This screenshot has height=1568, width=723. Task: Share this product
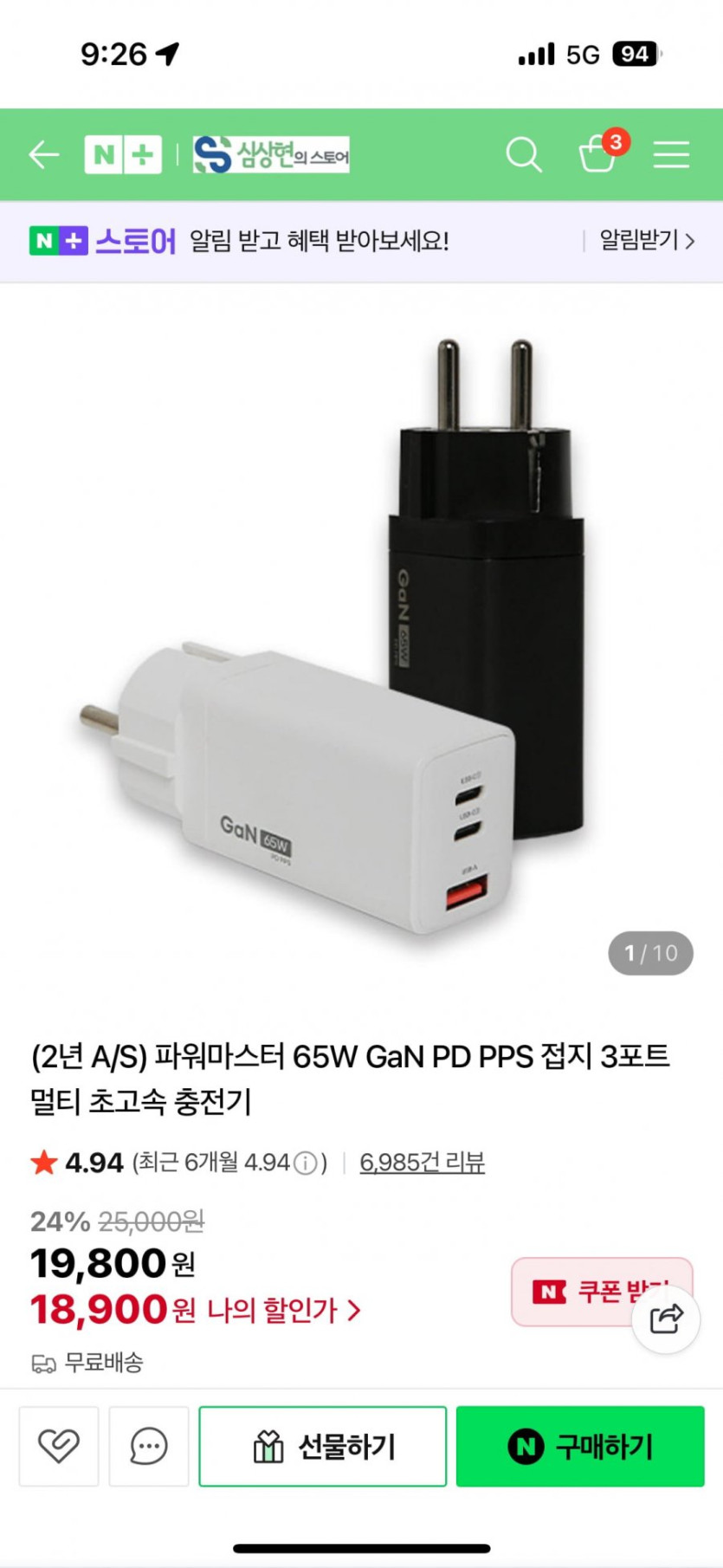pyautogui.click(x=666, y=1319)
